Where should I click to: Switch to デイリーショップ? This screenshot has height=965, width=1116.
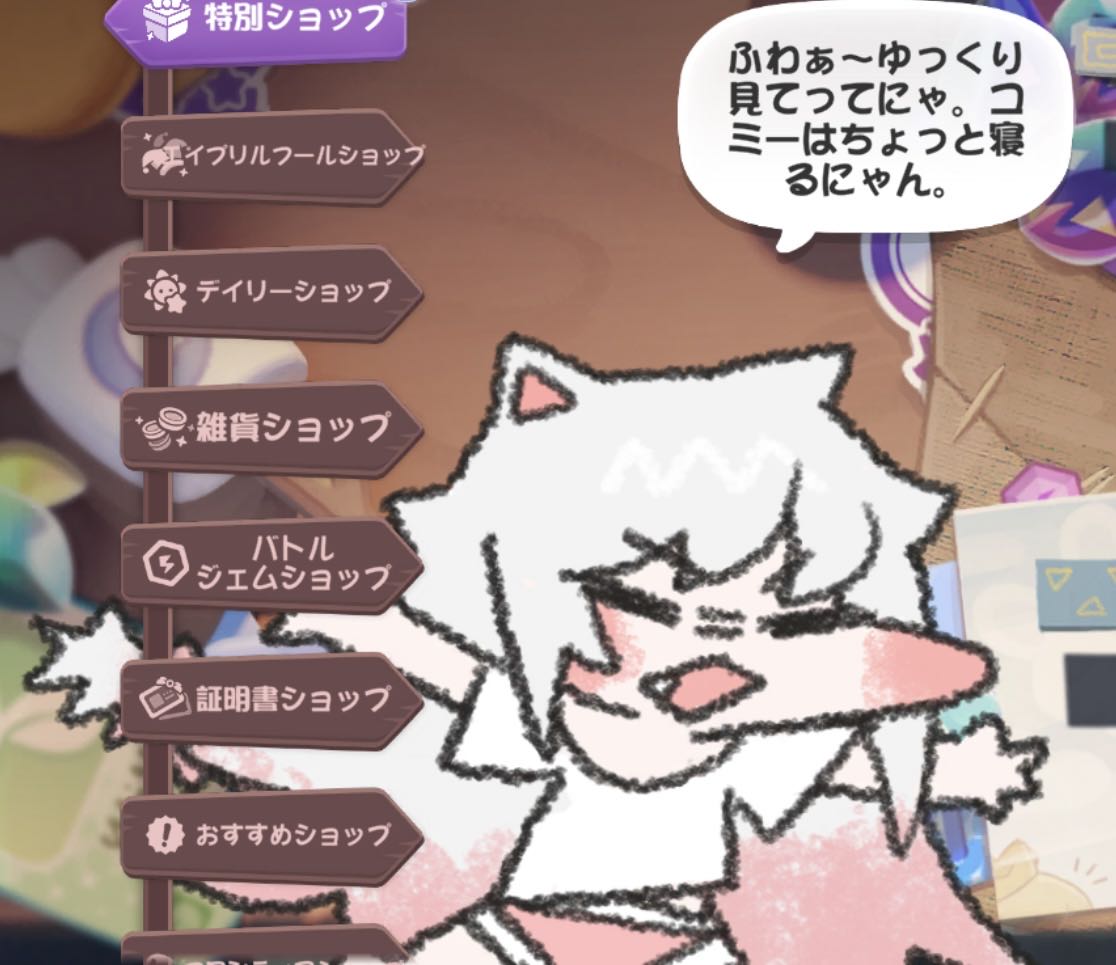coord(272,292)
